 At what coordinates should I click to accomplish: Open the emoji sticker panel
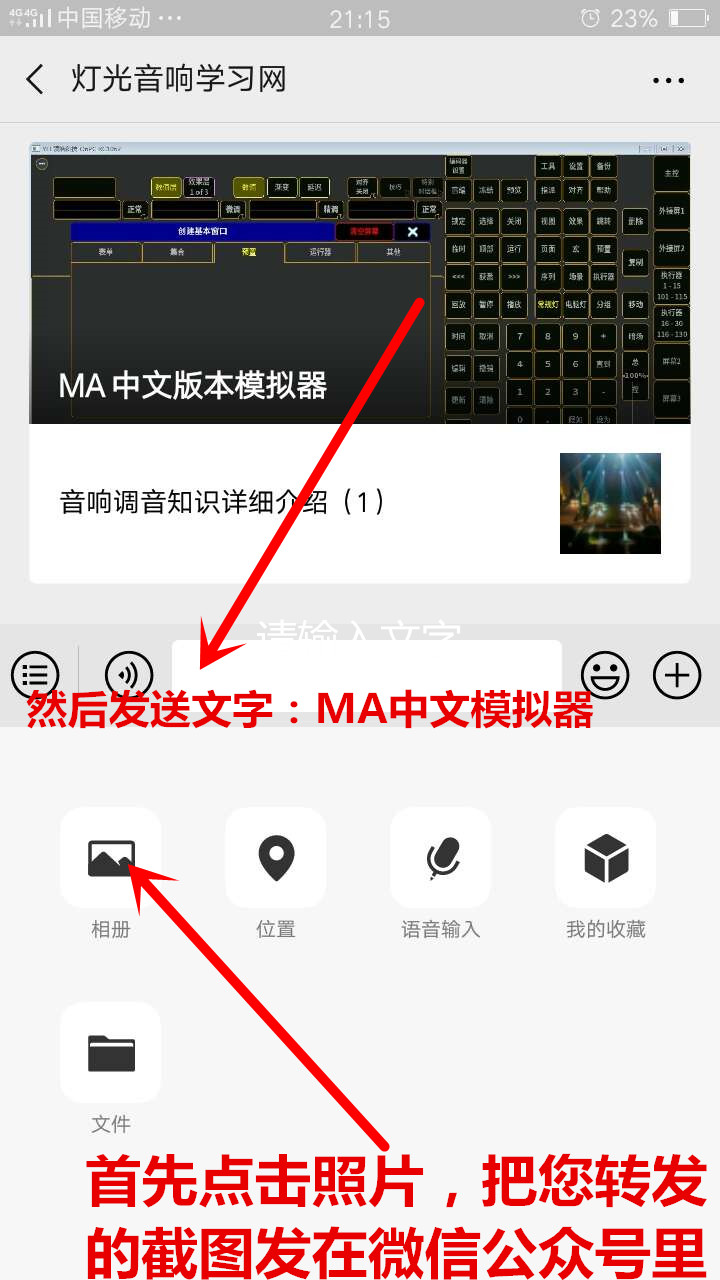pos(605,675)
